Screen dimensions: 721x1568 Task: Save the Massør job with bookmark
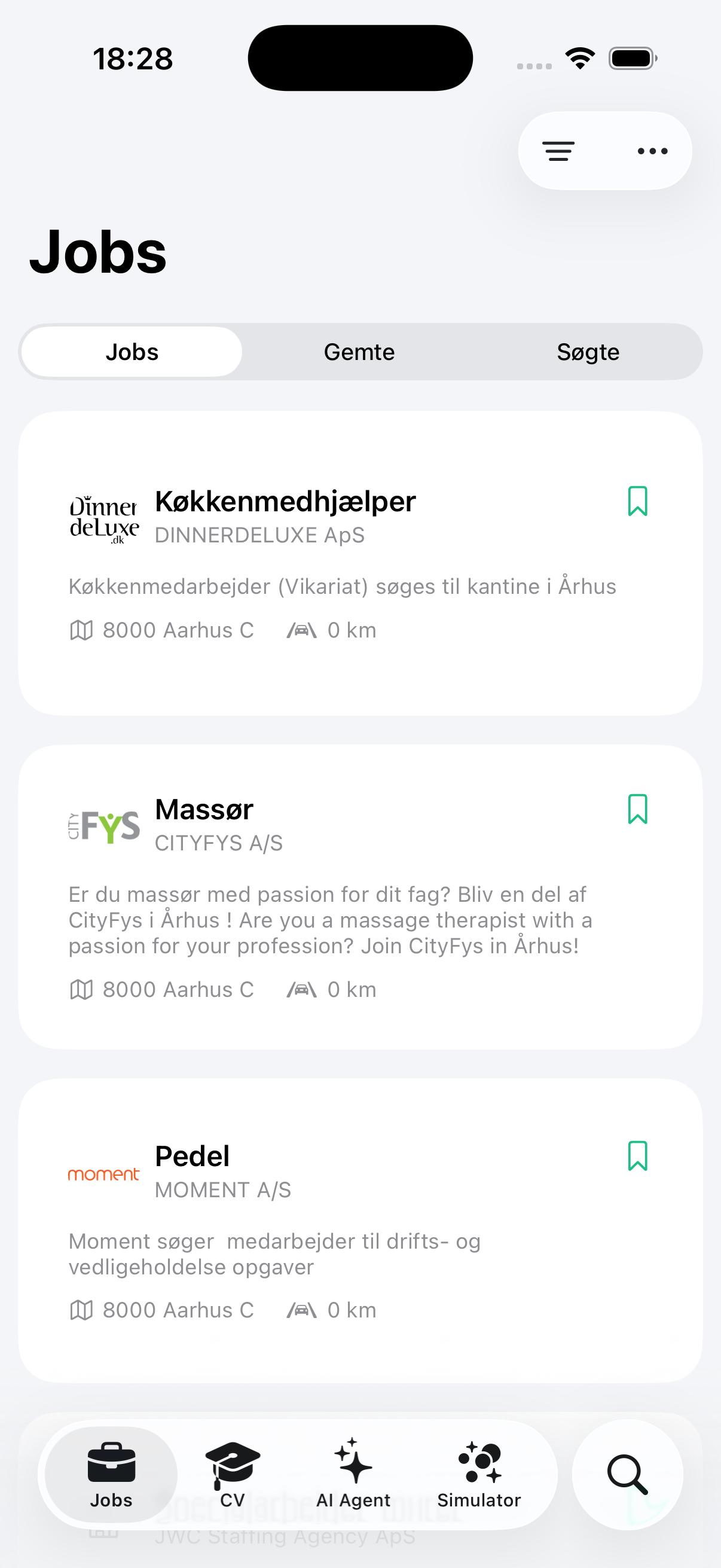637,810
